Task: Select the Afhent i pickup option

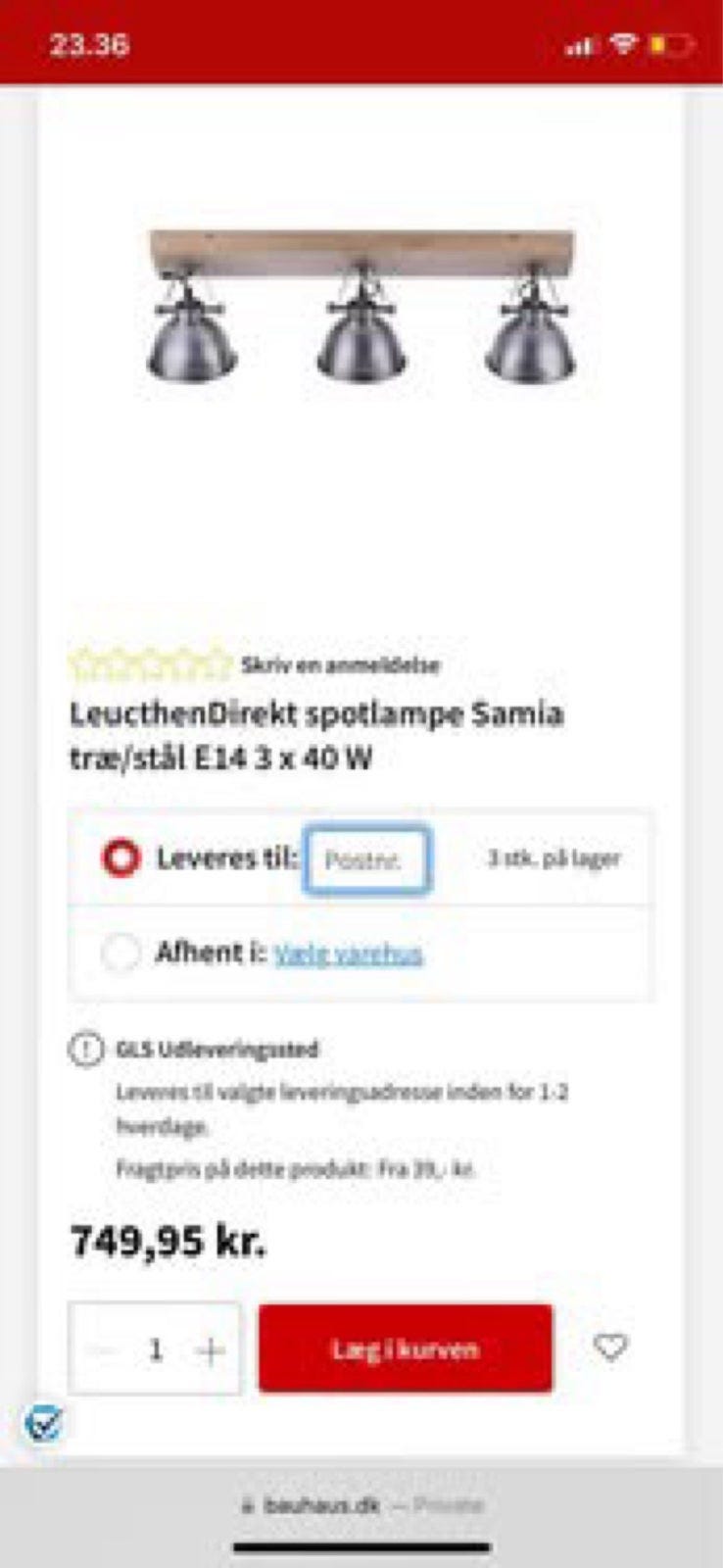Action: click(x=121, y=953)
